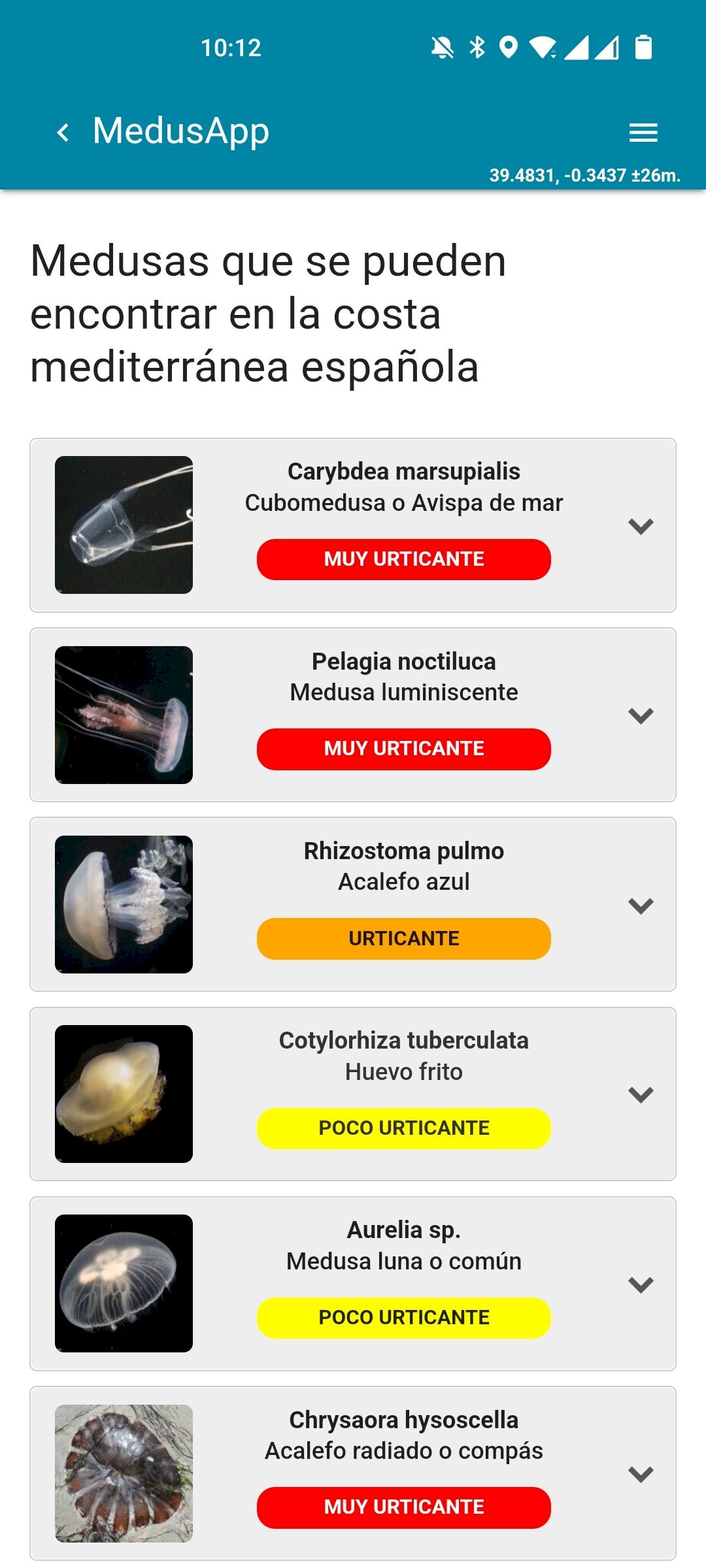Expand the Carybdea marsupialis chevron
This screenshot has height=1568, width=706.
[641, 526]
